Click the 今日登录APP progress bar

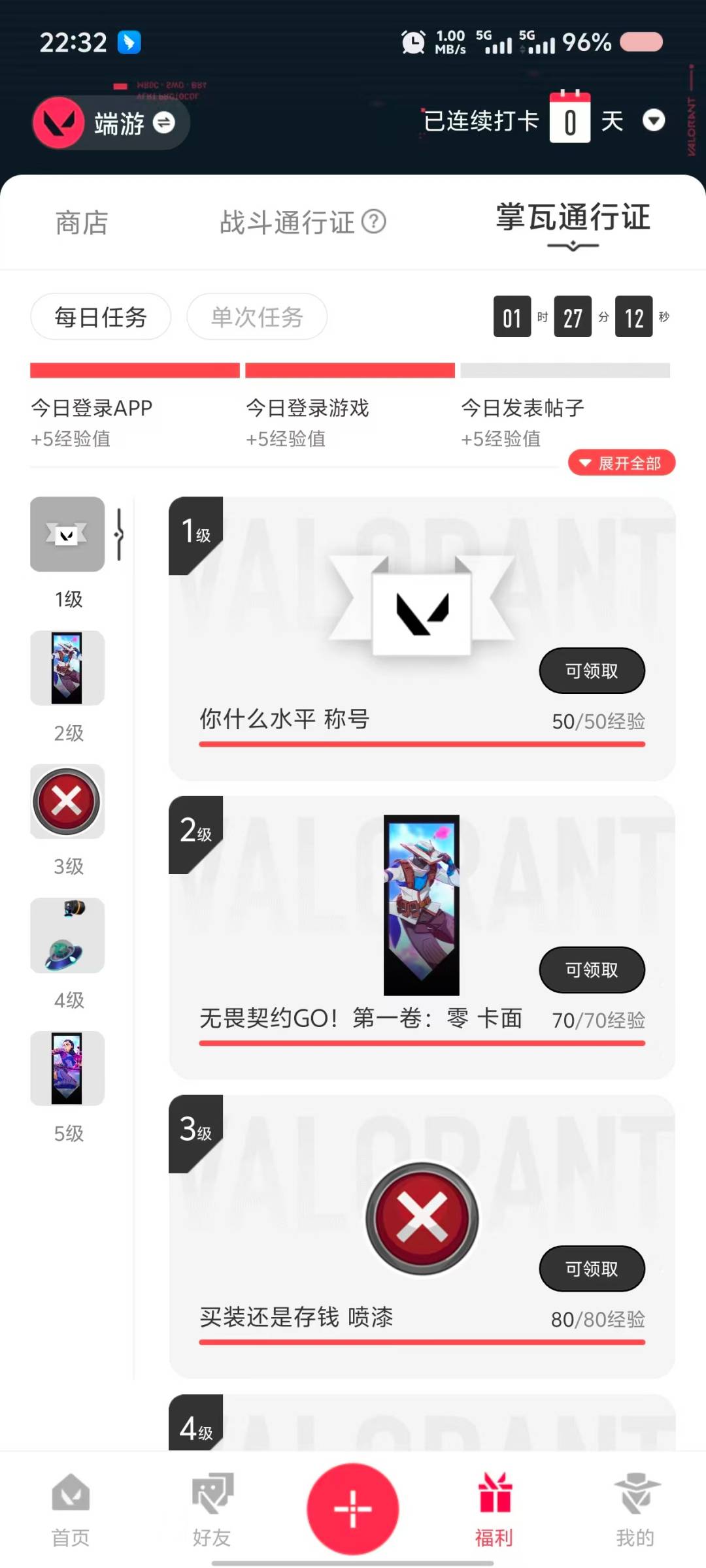pos(135,370)
